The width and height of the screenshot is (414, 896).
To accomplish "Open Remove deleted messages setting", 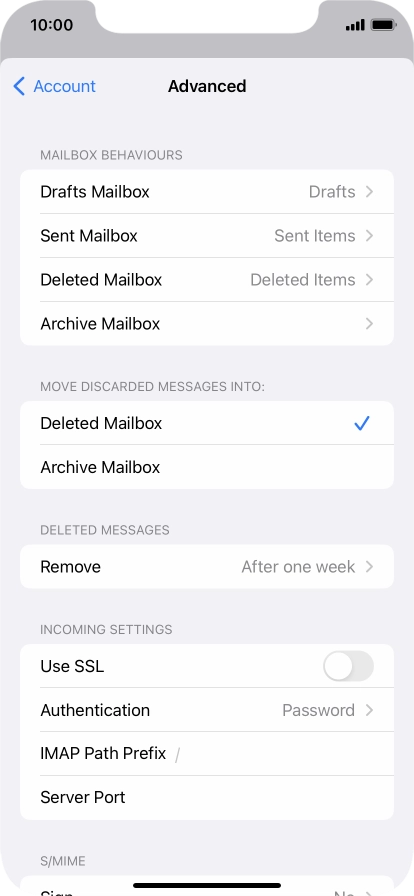I will coord(207,567).
